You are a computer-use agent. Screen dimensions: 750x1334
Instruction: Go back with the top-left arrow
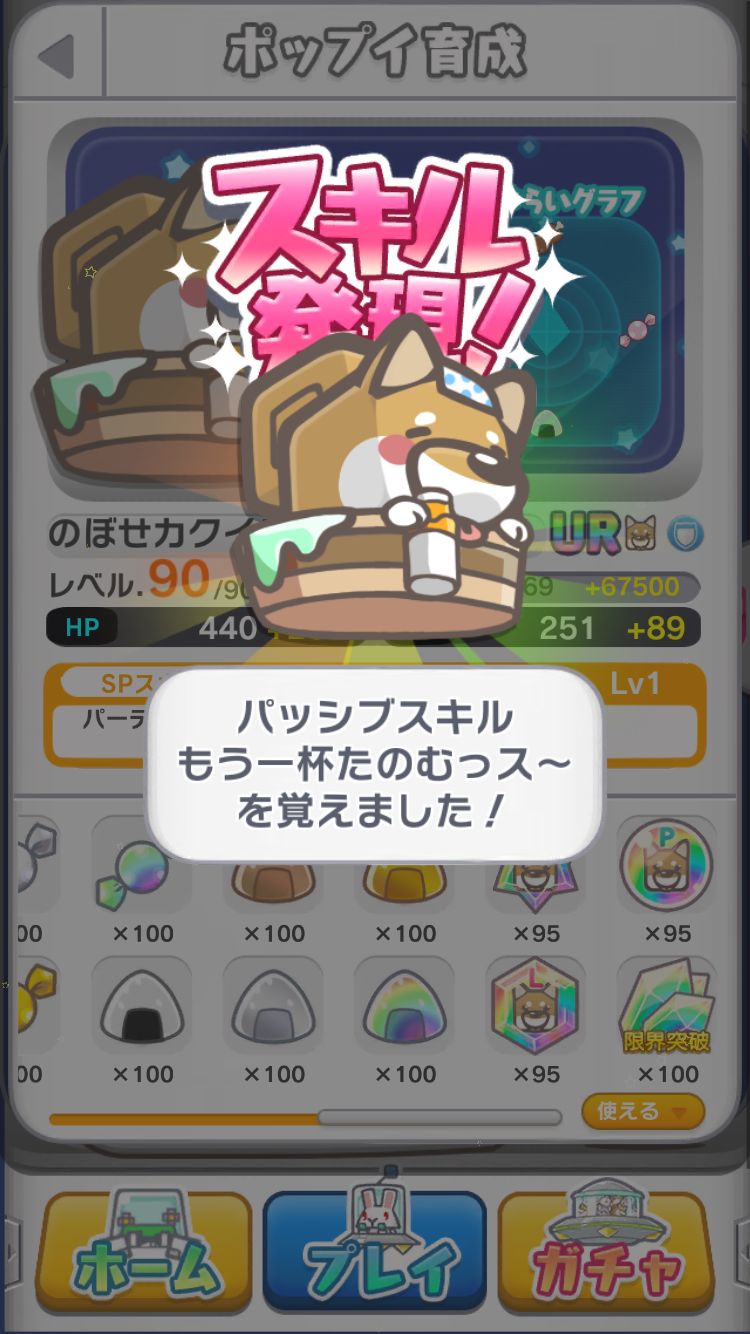[56, 56]
